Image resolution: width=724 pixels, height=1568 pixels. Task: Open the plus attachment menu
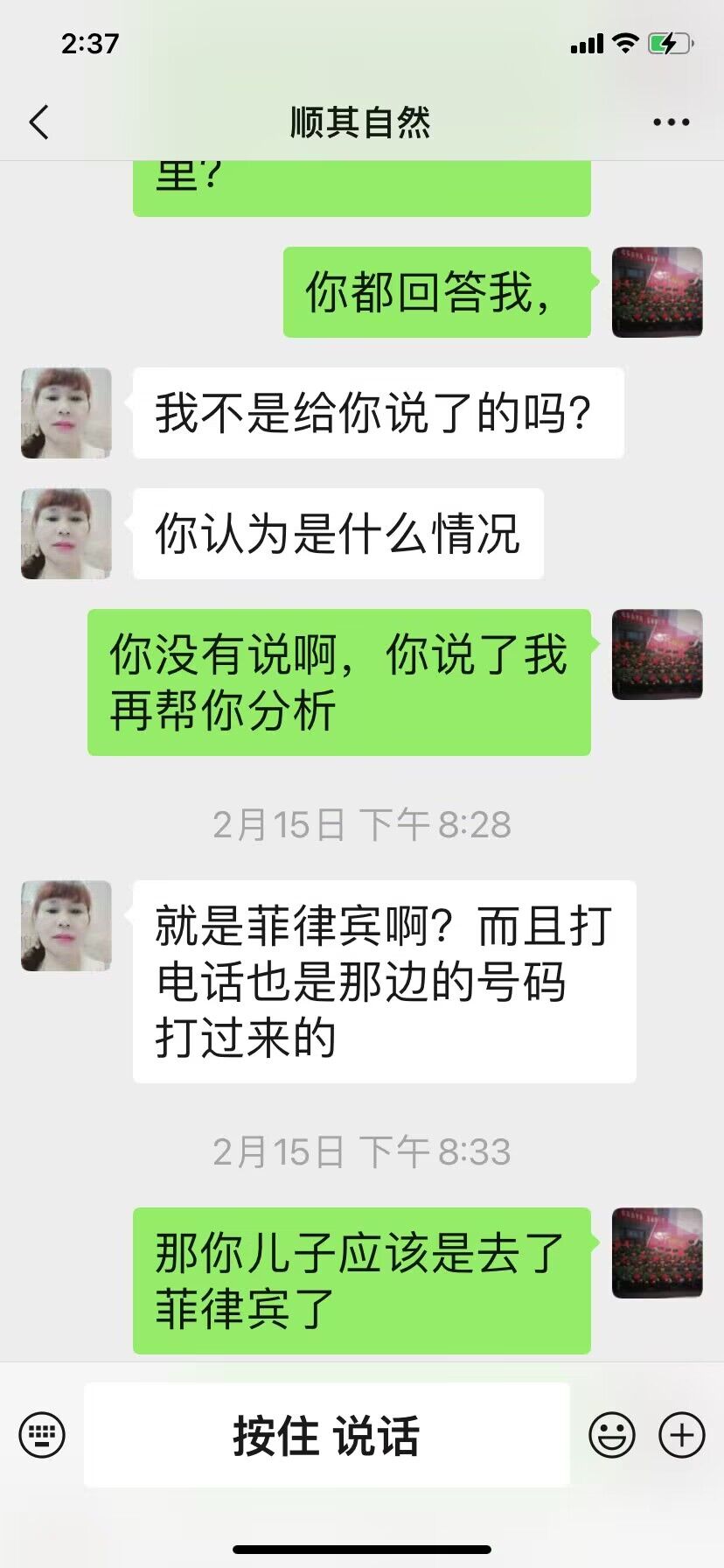point(681,1435)
